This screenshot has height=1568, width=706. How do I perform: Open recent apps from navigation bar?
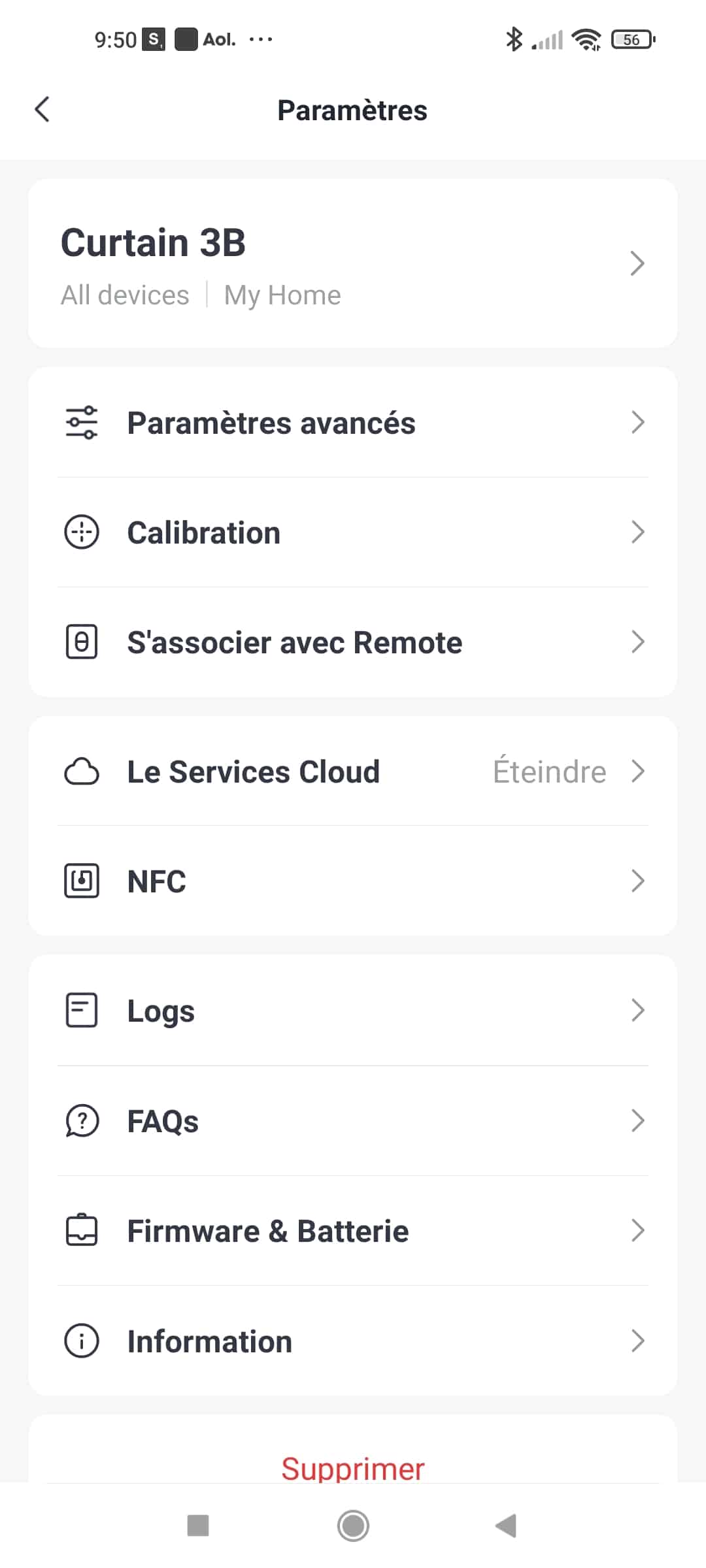click(198, 1526)
